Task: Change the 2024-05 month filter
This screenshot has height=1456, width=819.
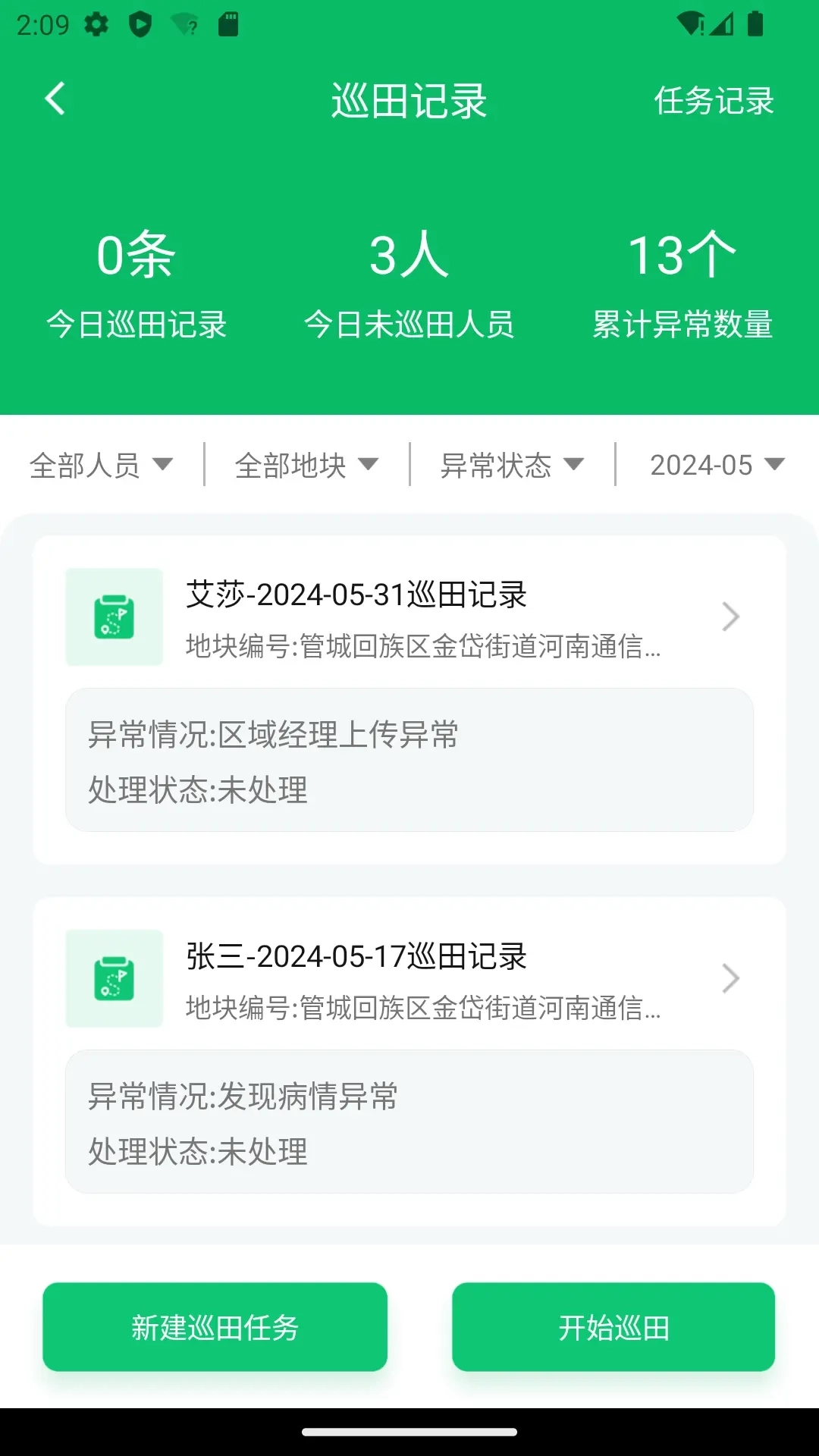Action: click(x=717, y=465)
